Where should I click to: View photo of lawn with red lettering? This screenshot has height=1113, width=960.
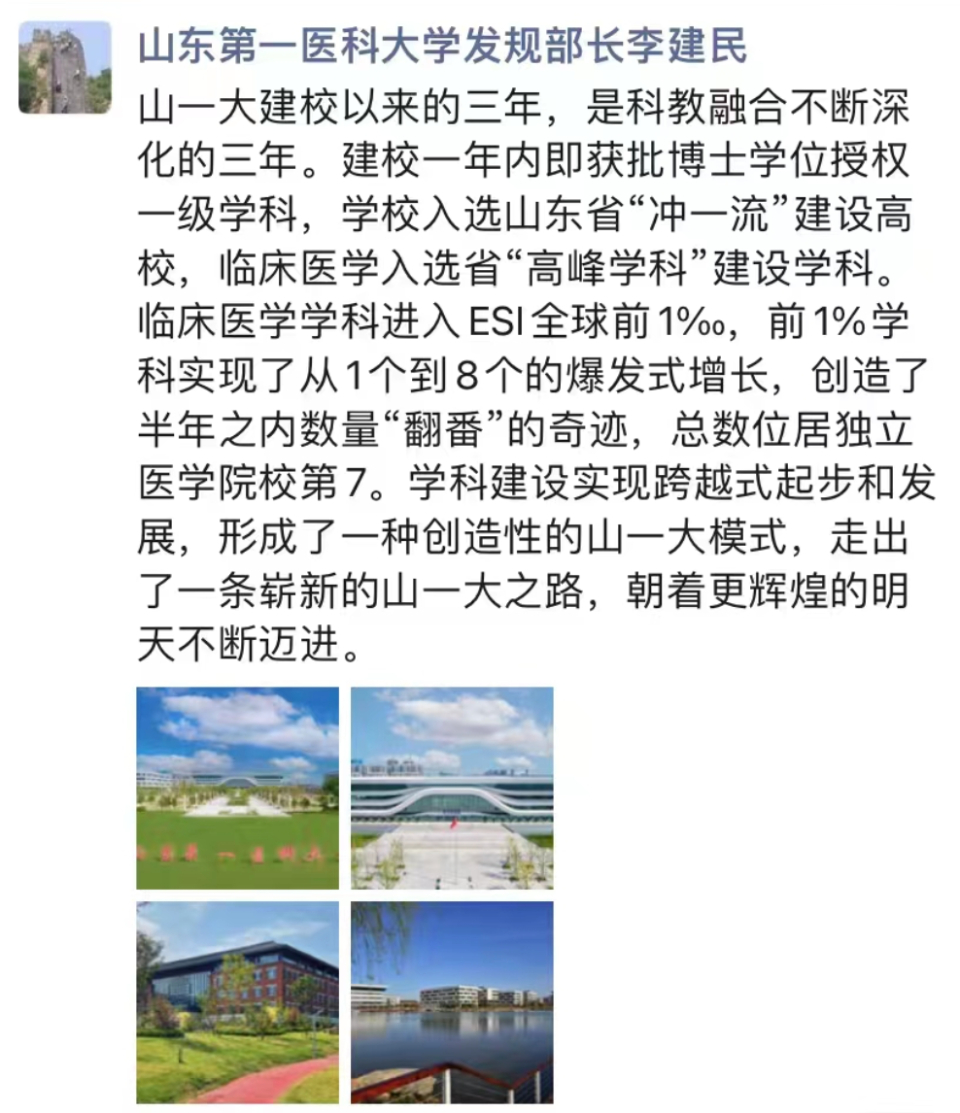pos(237,788)
